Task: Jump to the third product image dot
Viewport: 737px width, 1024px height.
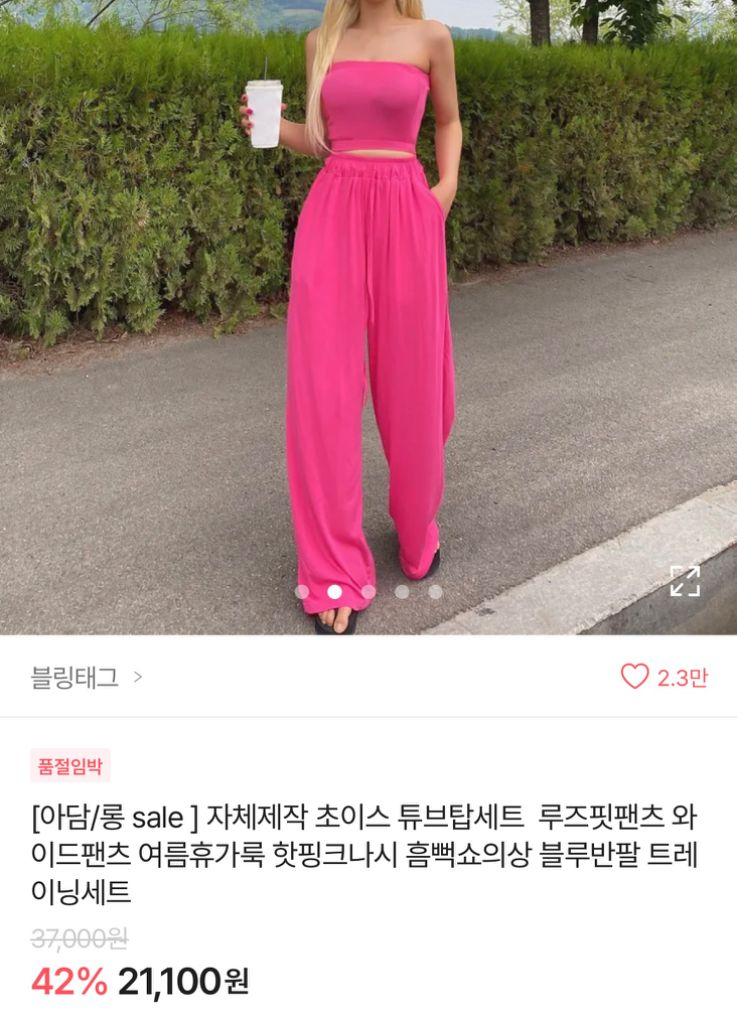Action: pos(368,591)
